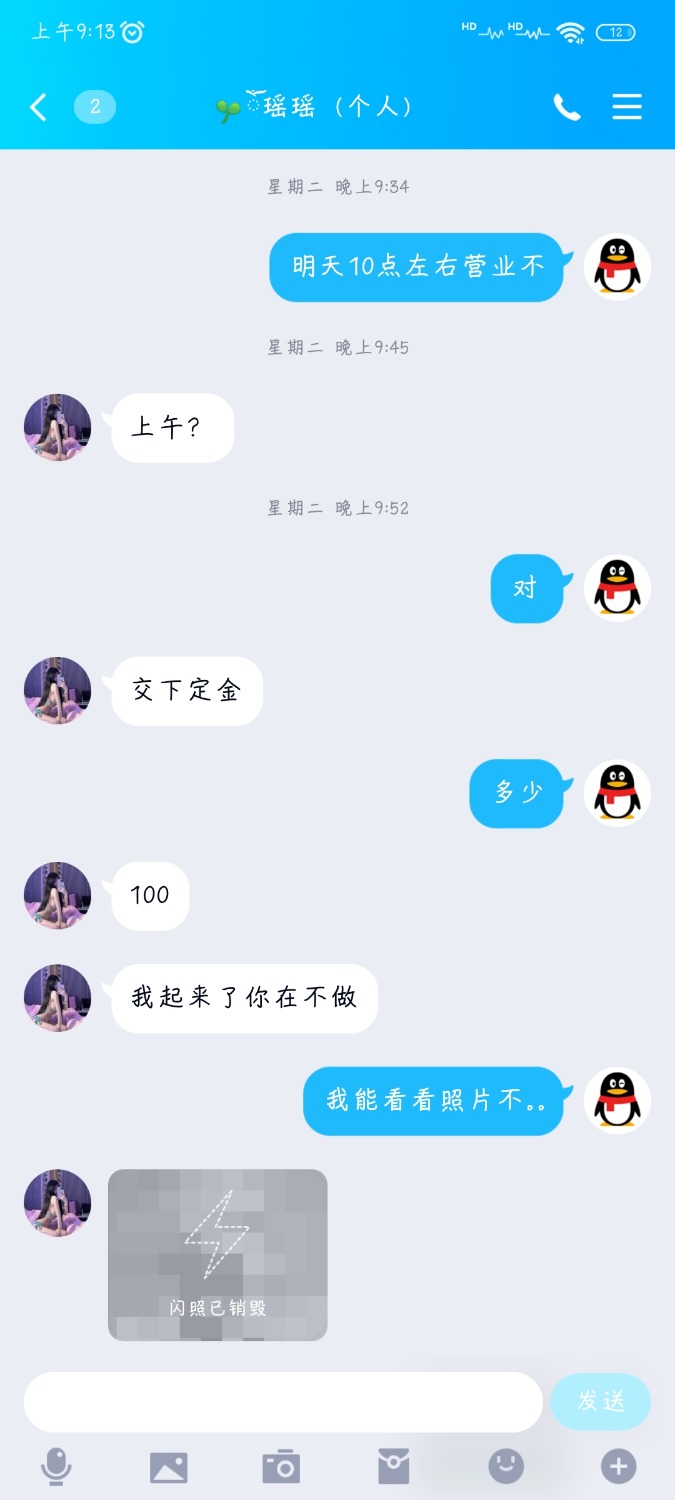The height and width of the screenshot is (1500, 675).
Task: Record a voice message with the microphone
Action: click(56, 1467)
